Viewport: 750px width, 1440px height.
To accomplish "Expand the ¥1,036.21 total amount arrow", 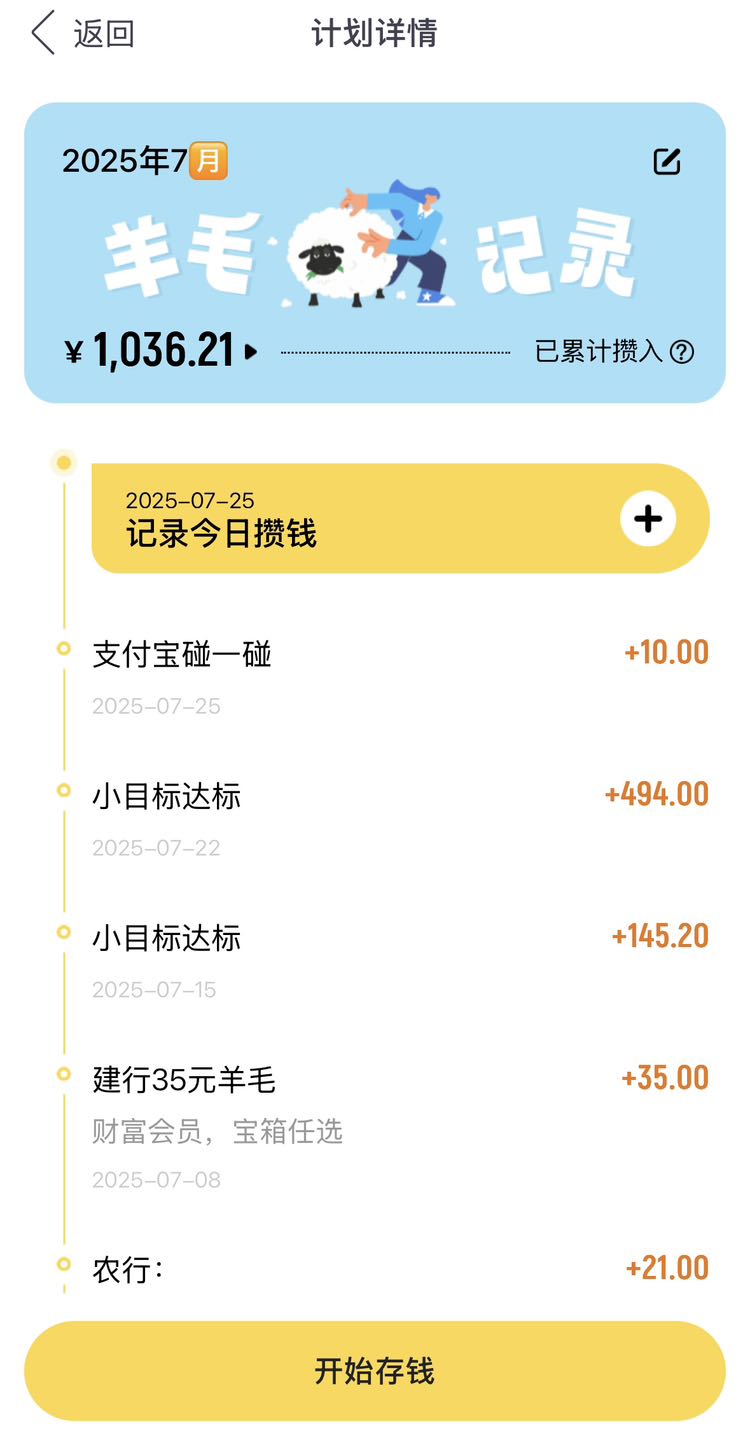I will (x=251, y=352).
